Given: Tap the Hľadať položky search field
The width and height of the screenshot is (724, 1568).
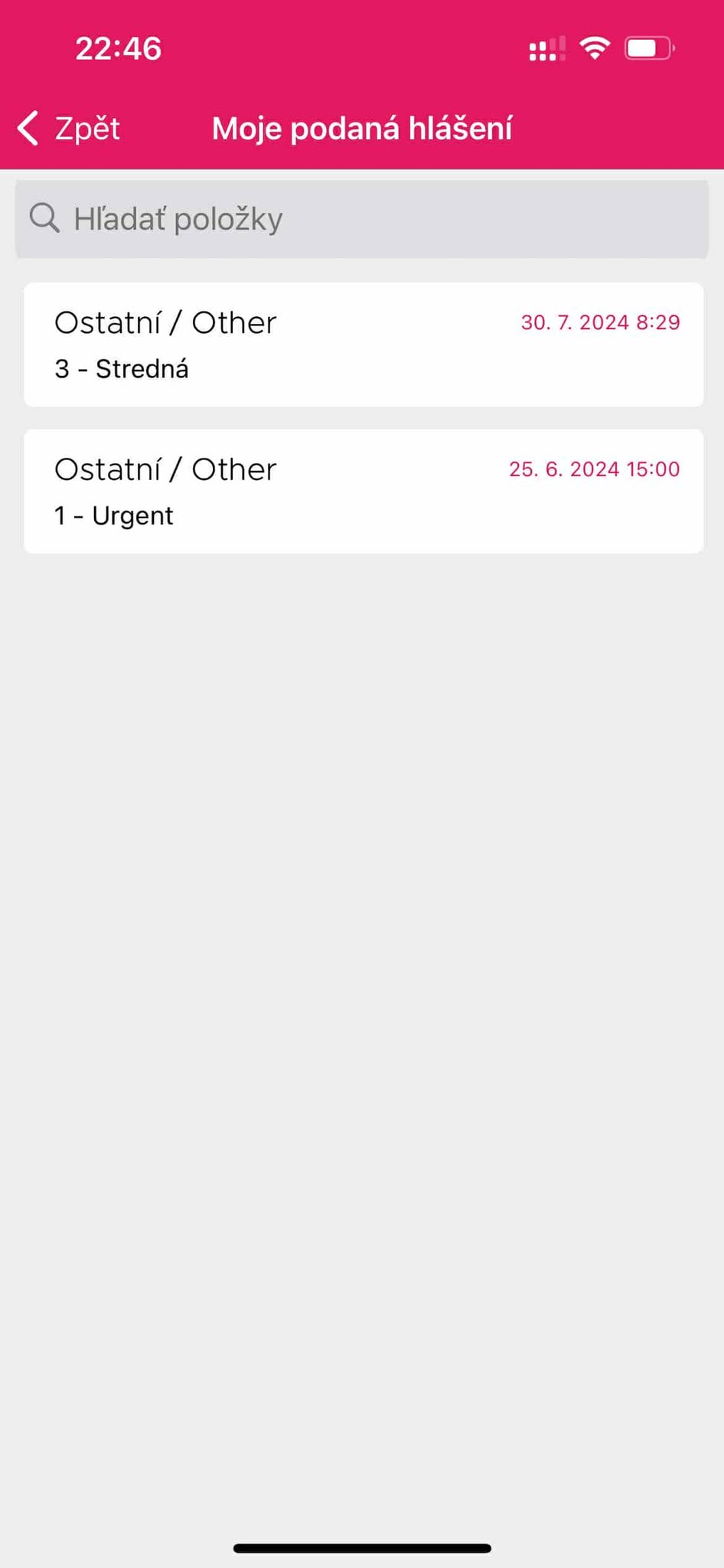Looking at the screenshot, I should tap(362, 219).
